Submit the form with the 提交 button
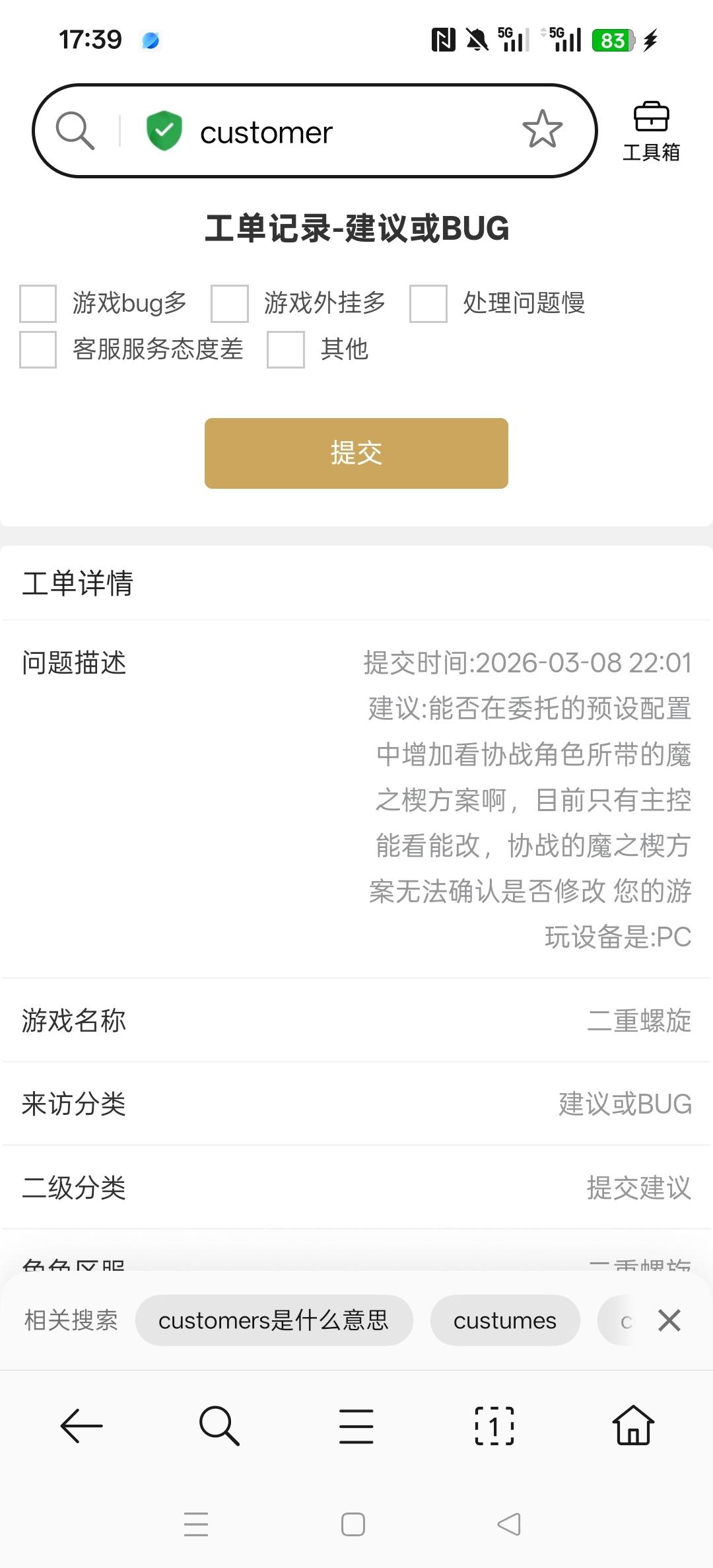Viewport: 713px width, 1568px height. (x=356, y=453)
